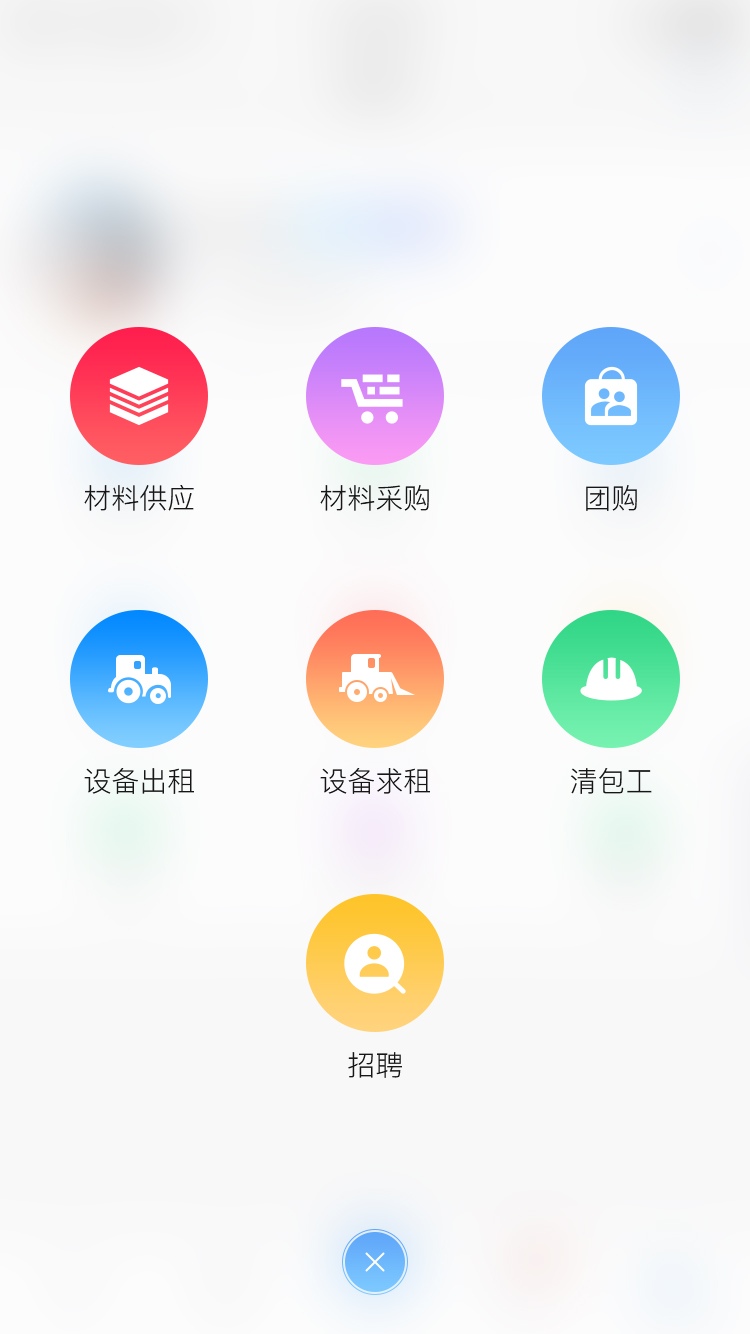This screenshot has height=1334, width=750.
Task: Select 清包工 helmet icon option
Action: (x=611, y=679)
